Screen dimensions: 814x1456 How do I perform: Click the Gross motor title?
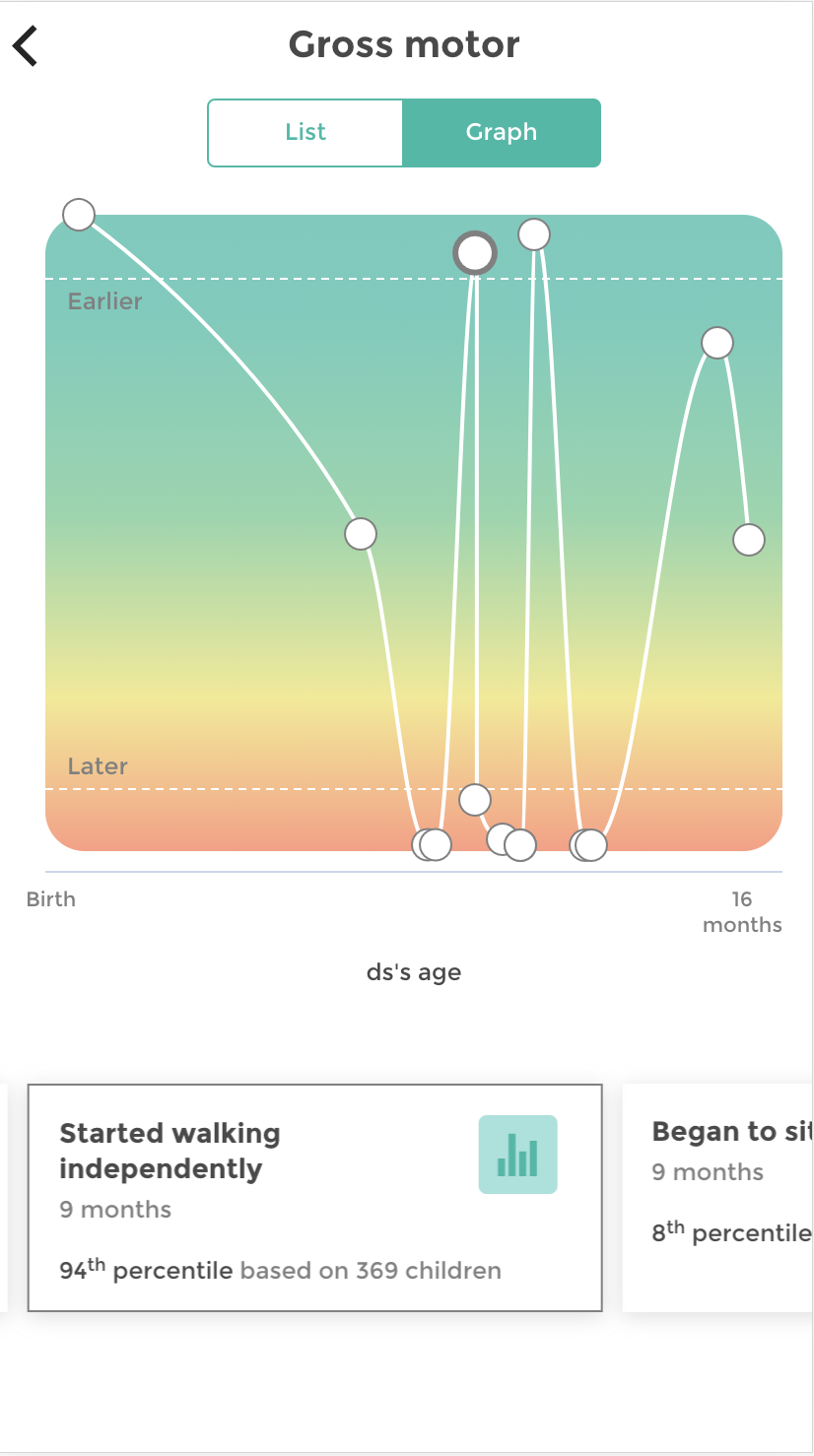pyautogui.click(x=404, y=43)
